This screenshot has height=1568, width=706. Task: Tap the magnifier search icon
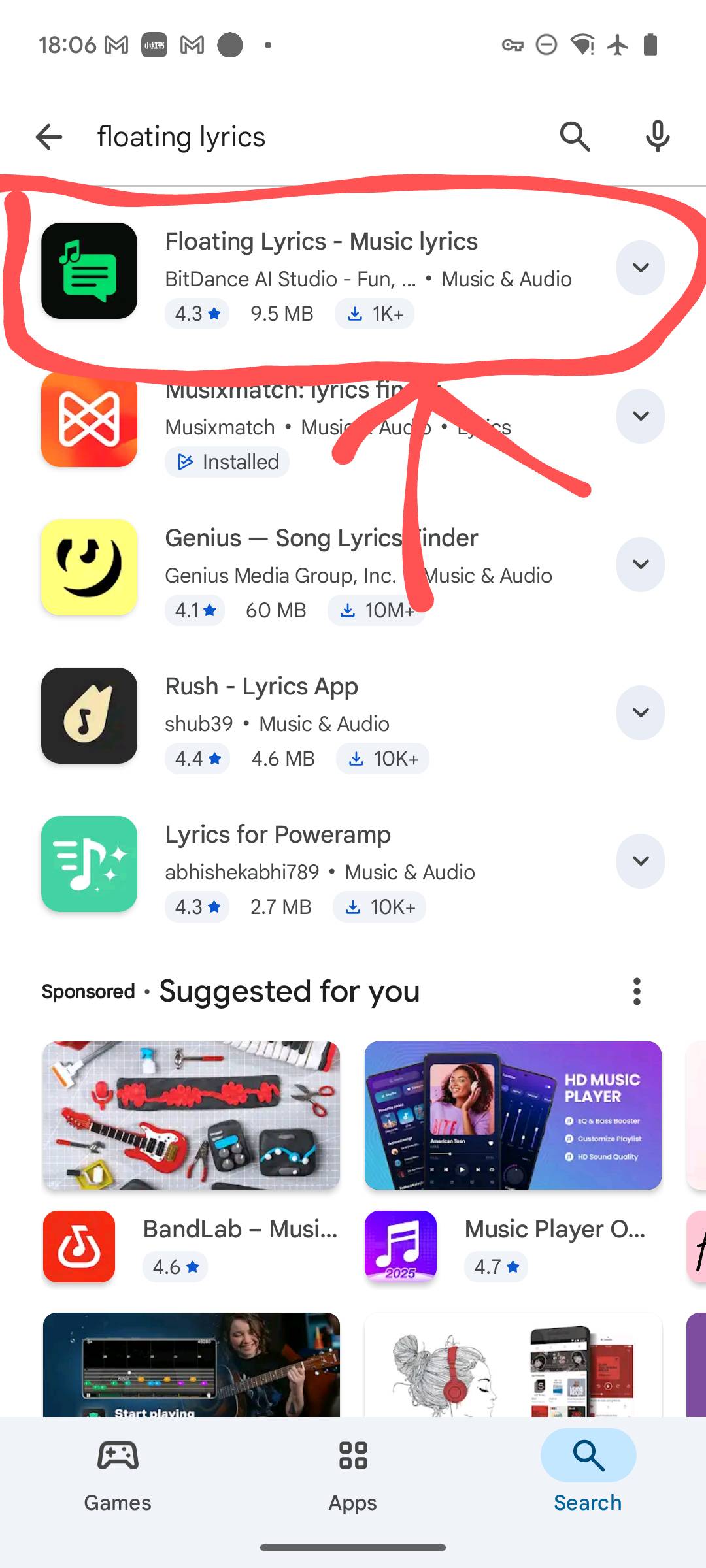point(575,137)
